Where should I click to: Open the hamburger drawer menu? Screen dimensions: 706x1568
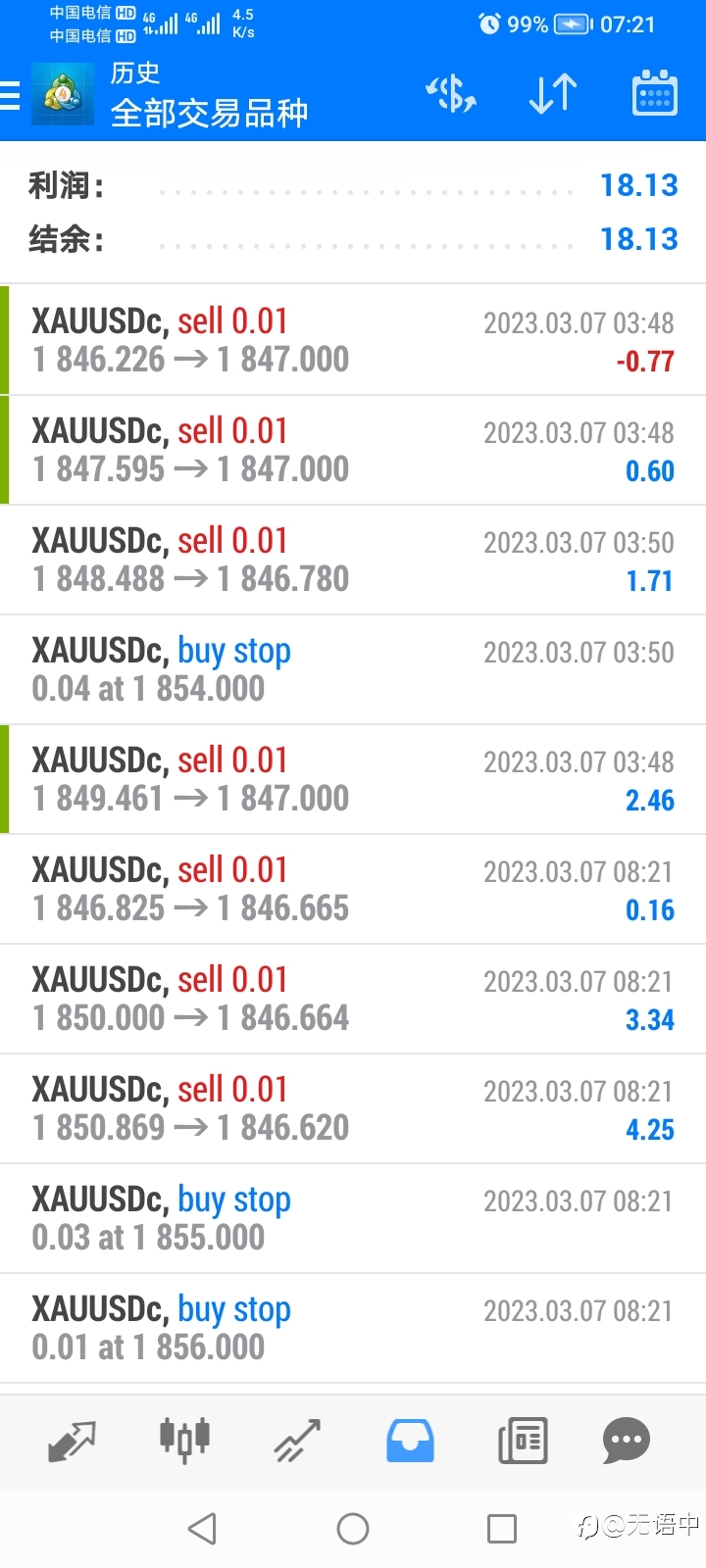tap(10, 95)
